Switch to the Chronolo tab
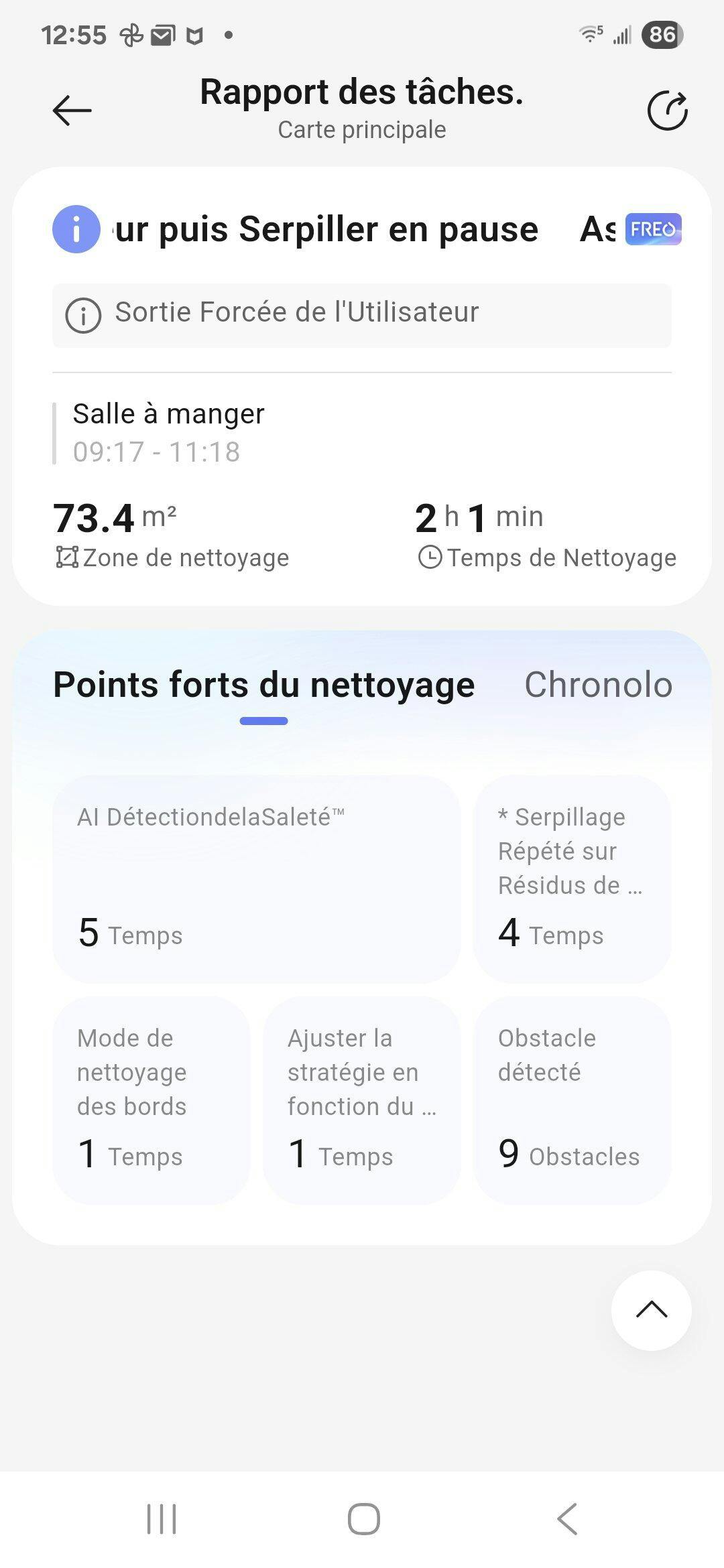724x1568 pixels. pos(598,685)
